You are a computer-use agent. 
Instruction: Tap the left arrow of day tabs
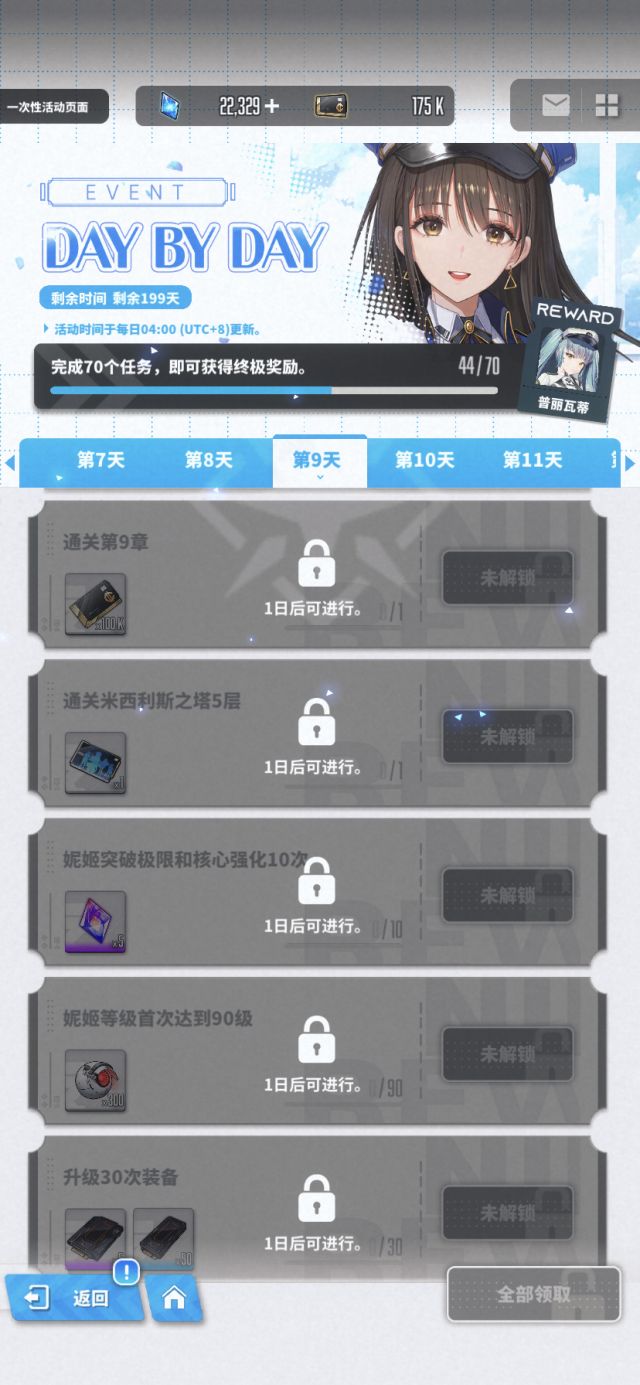(x=10, y=463)
